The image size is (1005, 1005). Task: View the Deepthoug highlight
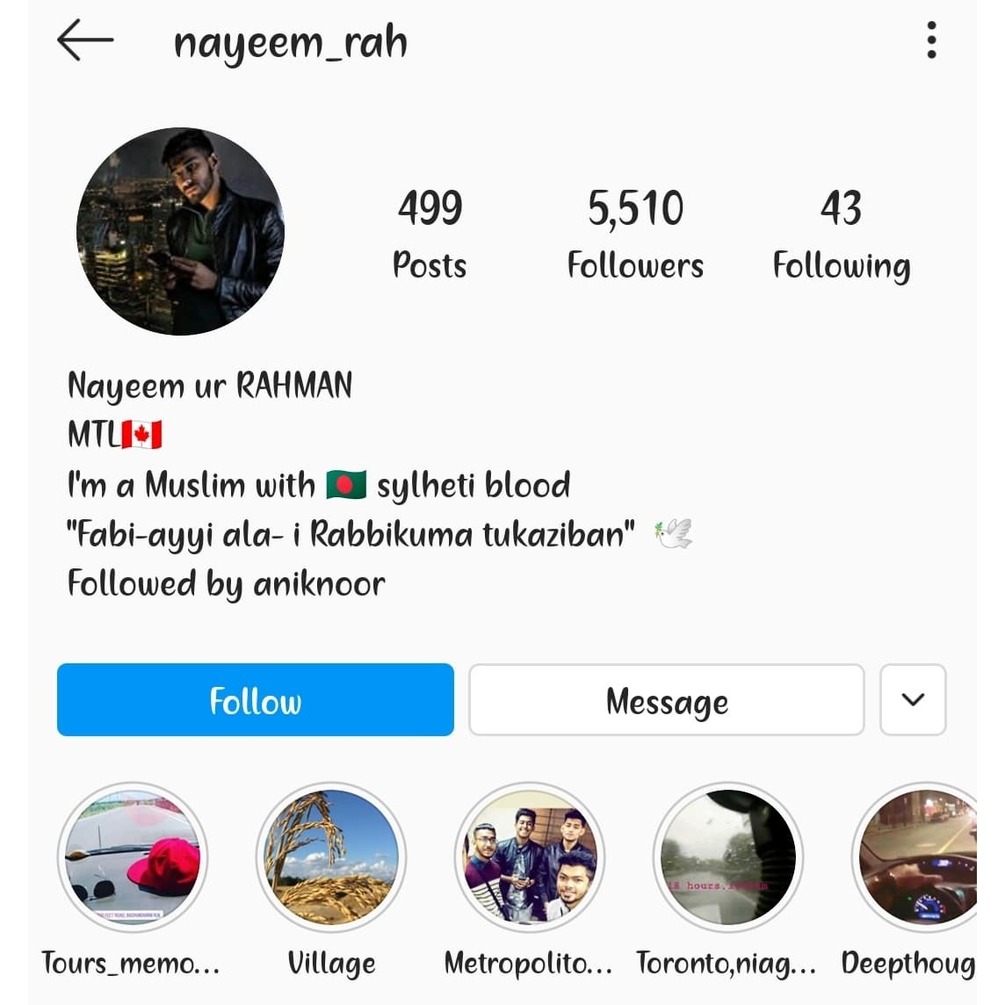[918, 858]
